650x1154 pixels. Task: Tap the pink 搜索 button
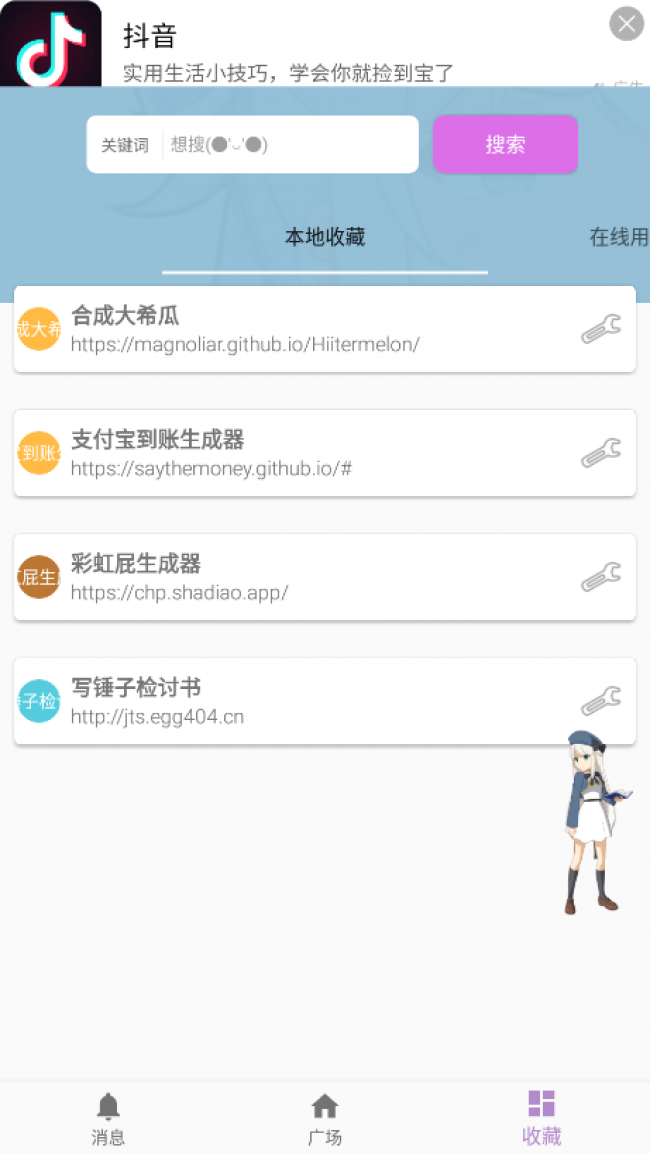(505, 144)
